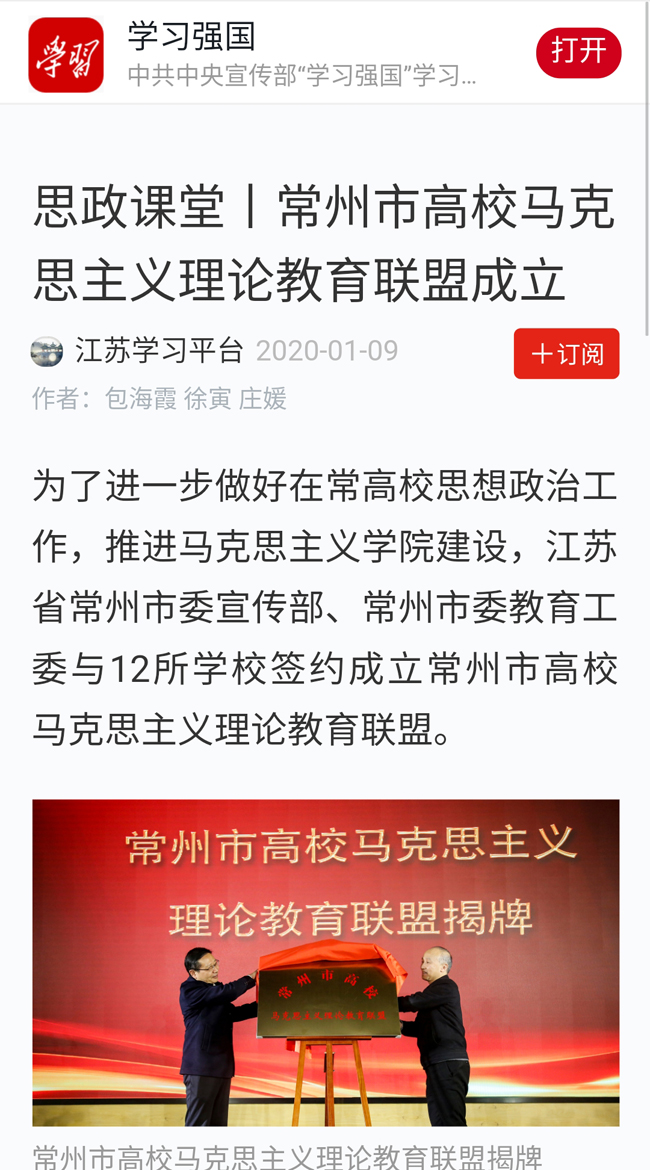Open the 江苏学习平台 publisher profile

pyautogui.click(x=158, y=351)
